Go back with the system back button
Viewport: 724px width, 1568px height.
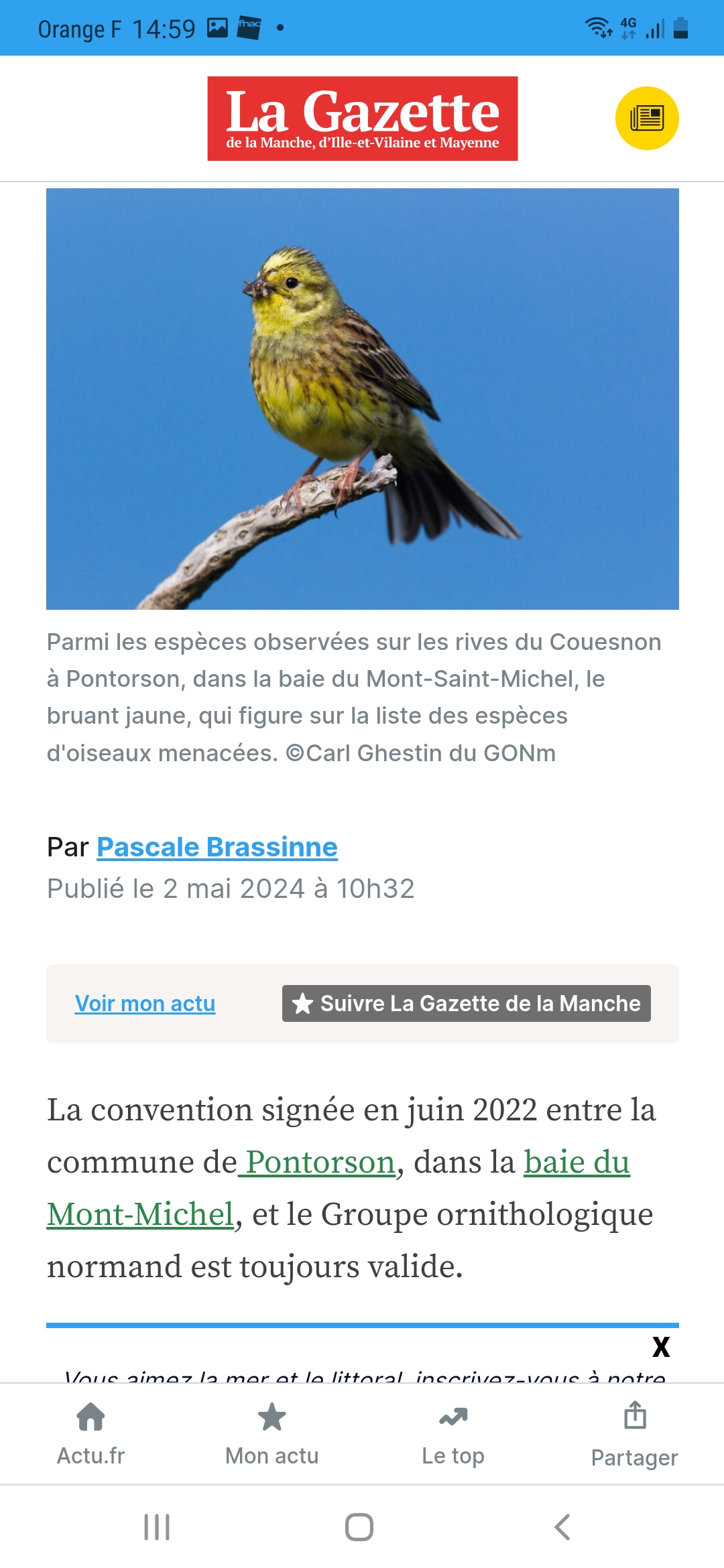tap(562, 1527)
